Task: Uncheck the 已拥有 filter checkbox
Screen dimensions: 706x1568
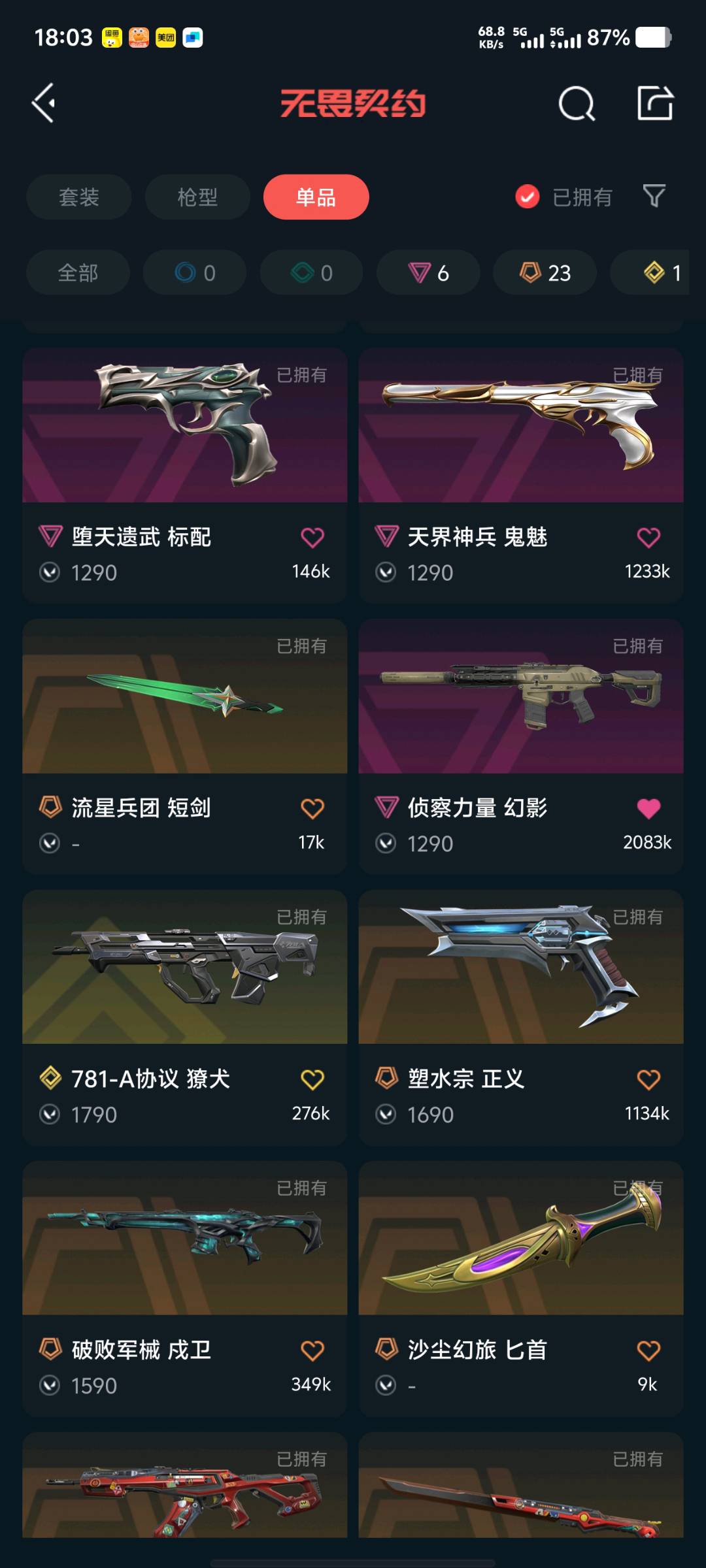Action: [528, 197]
